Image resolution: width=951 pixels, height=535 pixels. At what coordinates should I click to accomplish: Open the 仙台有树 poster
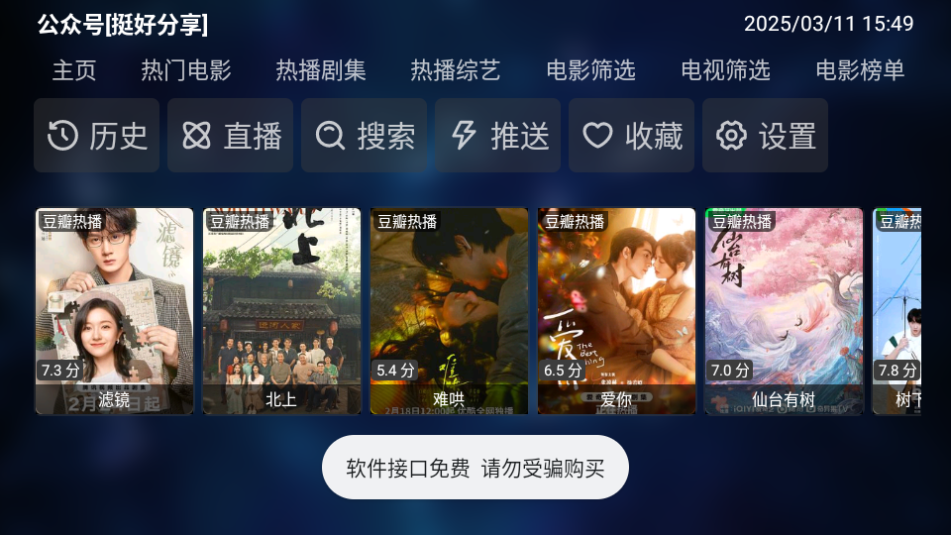[x=784, y=311]
